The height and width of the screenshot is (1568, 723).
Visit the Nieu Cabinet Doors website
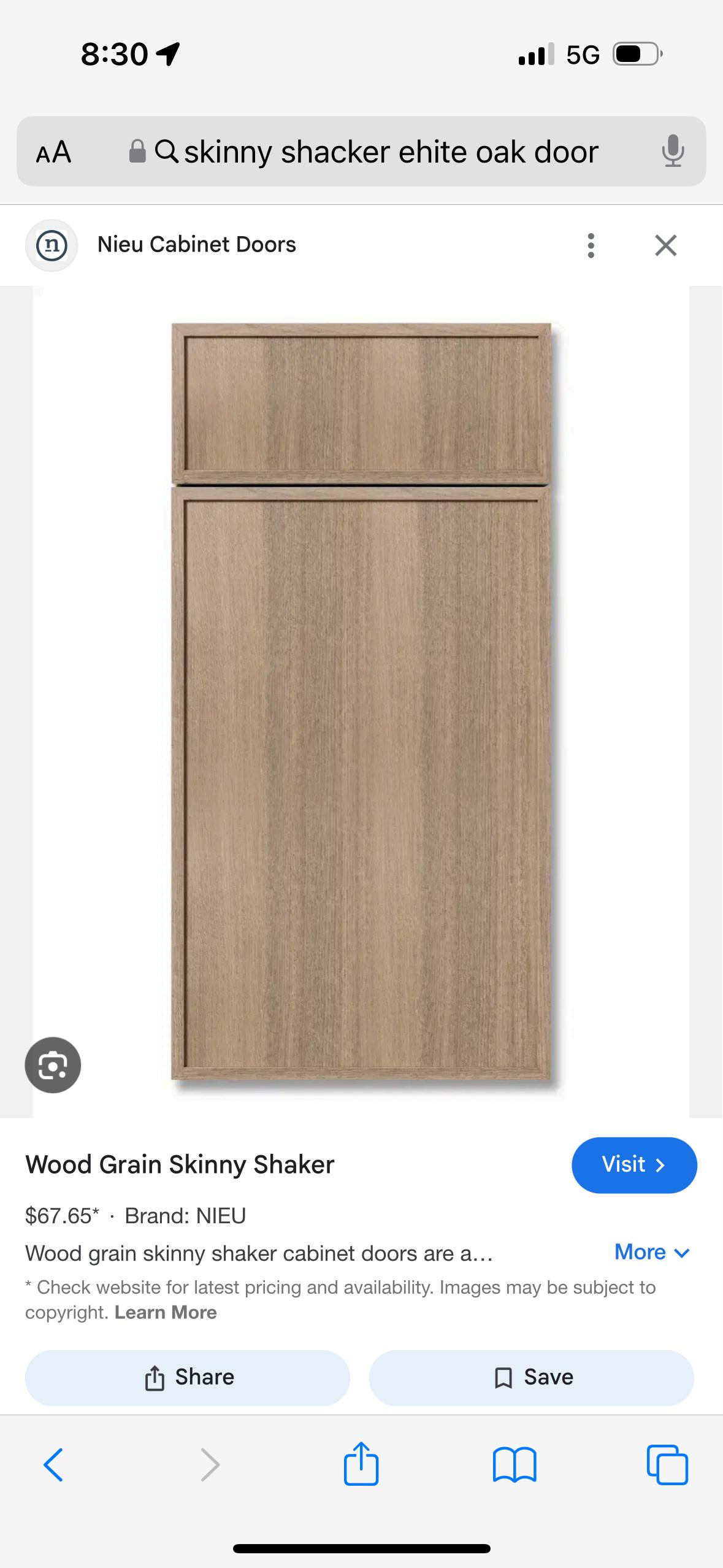click(x=633, y=1164)
